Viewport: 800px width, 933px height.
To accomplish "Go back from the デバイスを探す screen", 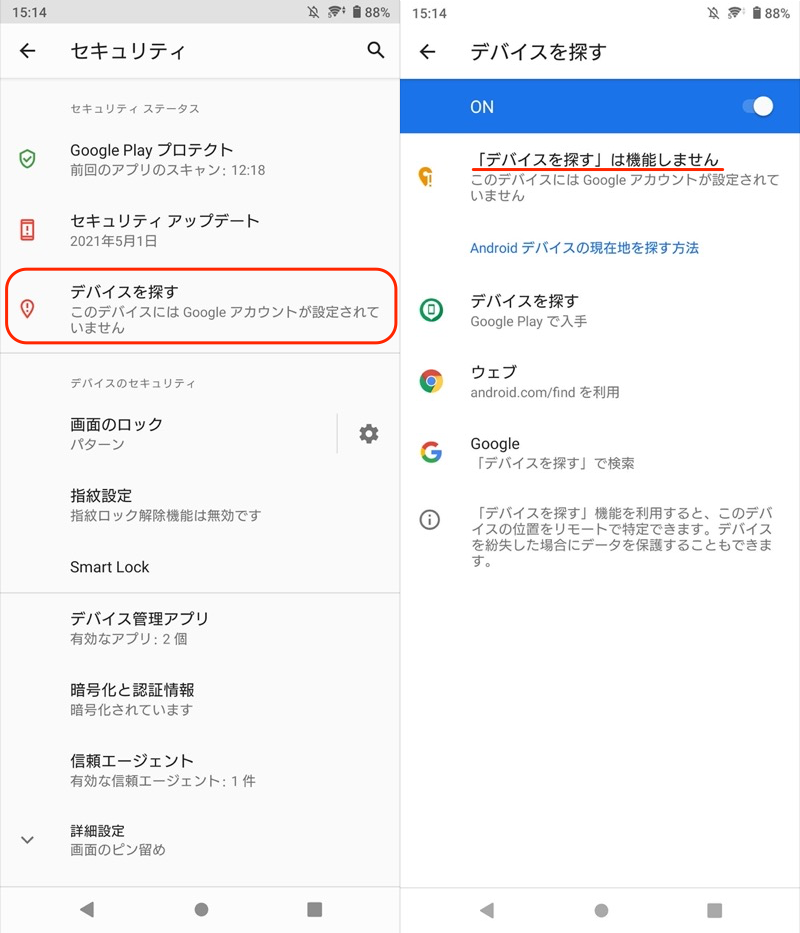I will tap(428, 52).
